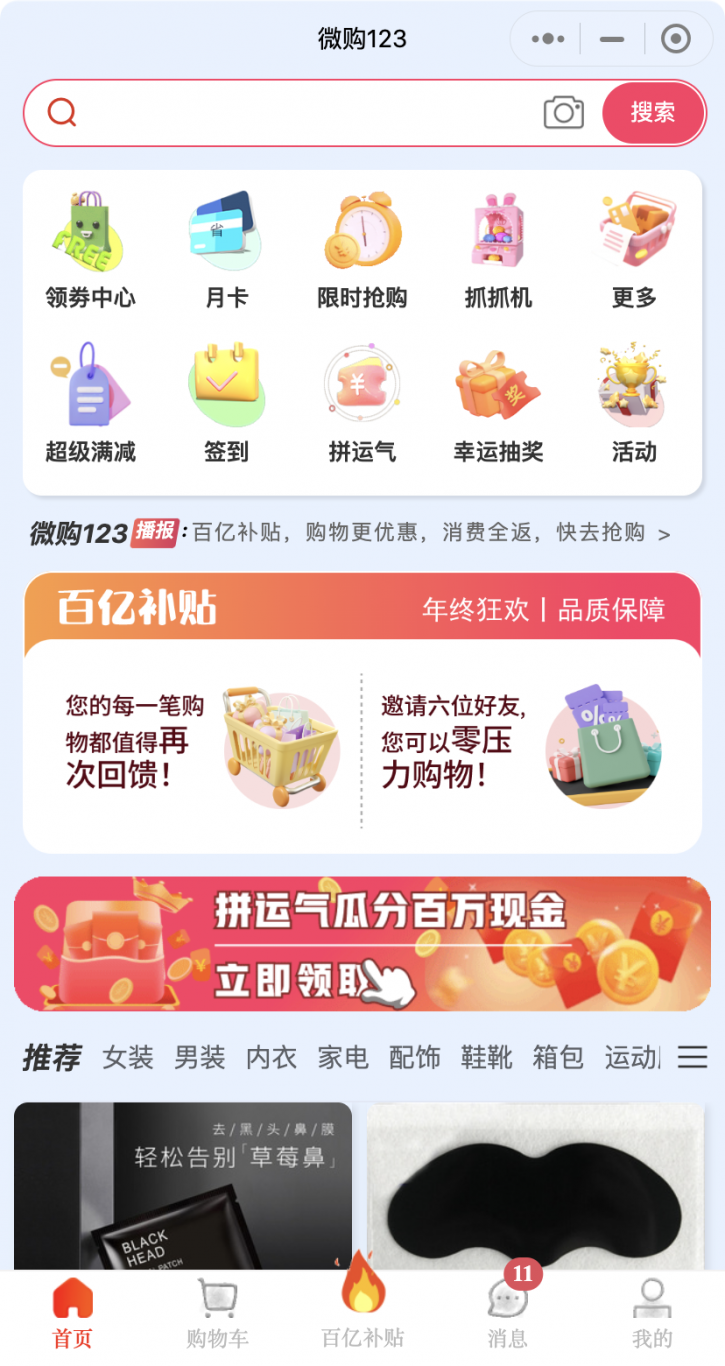Open the 抓抓机 claw machine

point(498,252)
